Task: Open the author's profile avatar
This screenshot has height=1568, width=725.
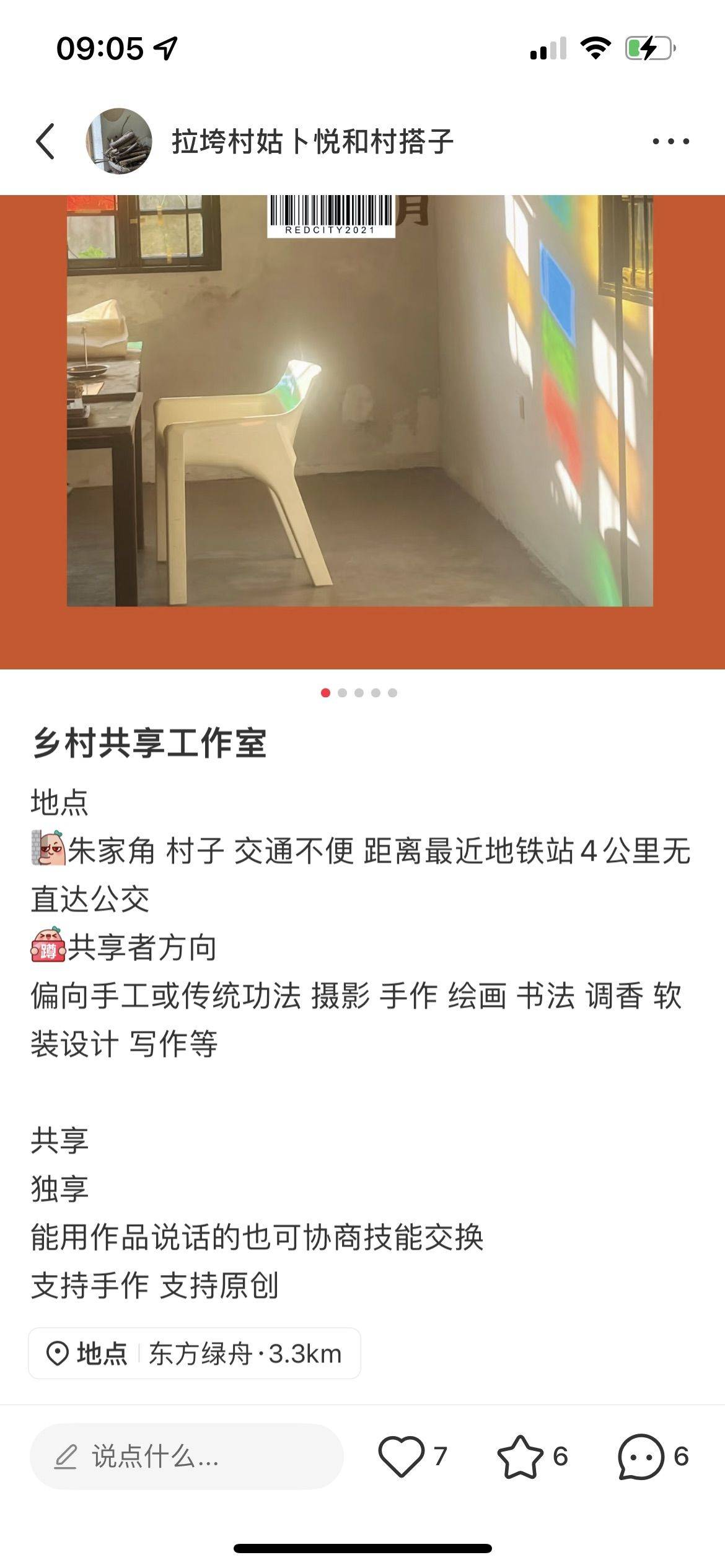Action: pos(119,141)
